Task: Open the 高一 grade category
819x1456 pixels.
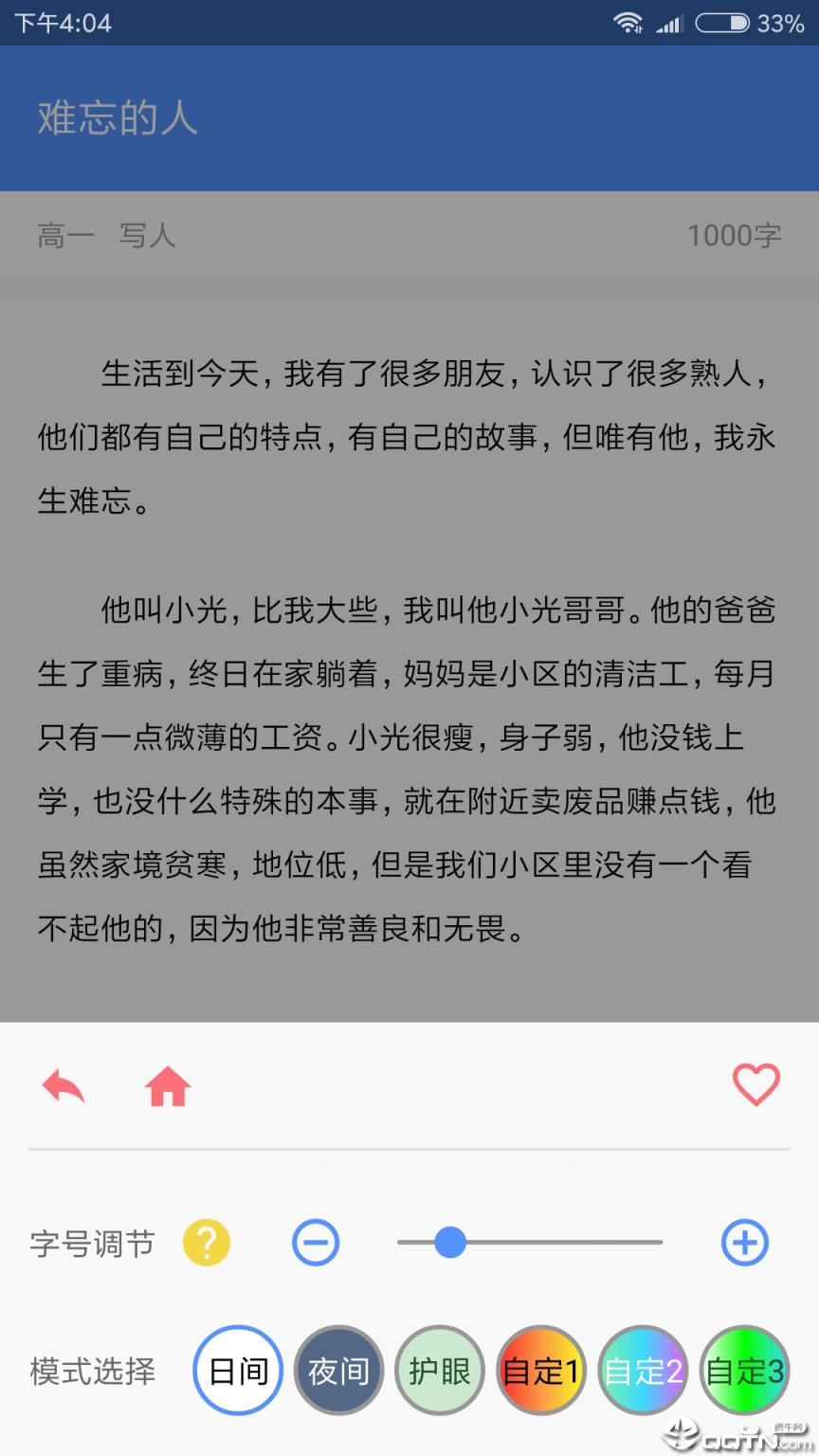Action: pos(63,236)
